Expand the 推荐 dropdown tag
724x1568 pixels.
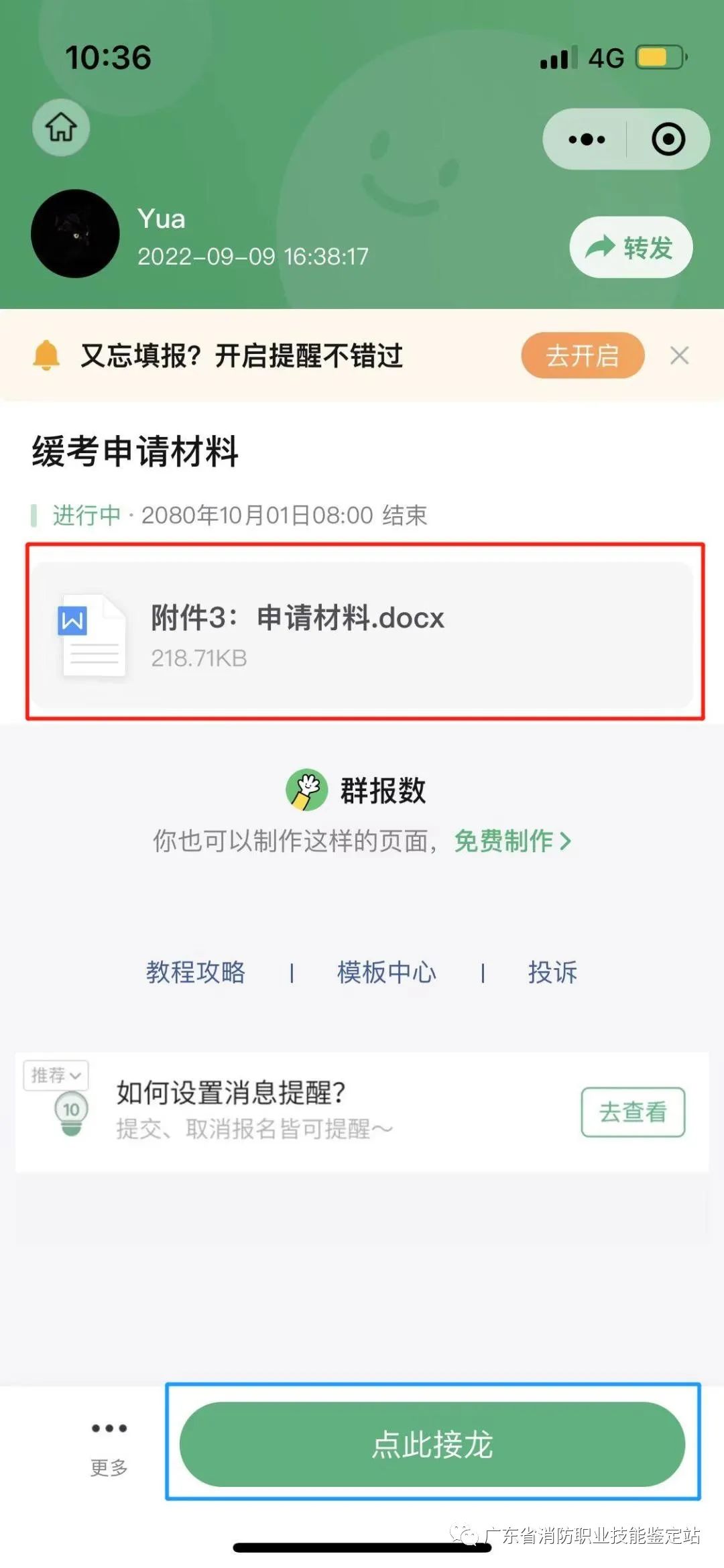pyautogui.click(x=56, y=1075)
